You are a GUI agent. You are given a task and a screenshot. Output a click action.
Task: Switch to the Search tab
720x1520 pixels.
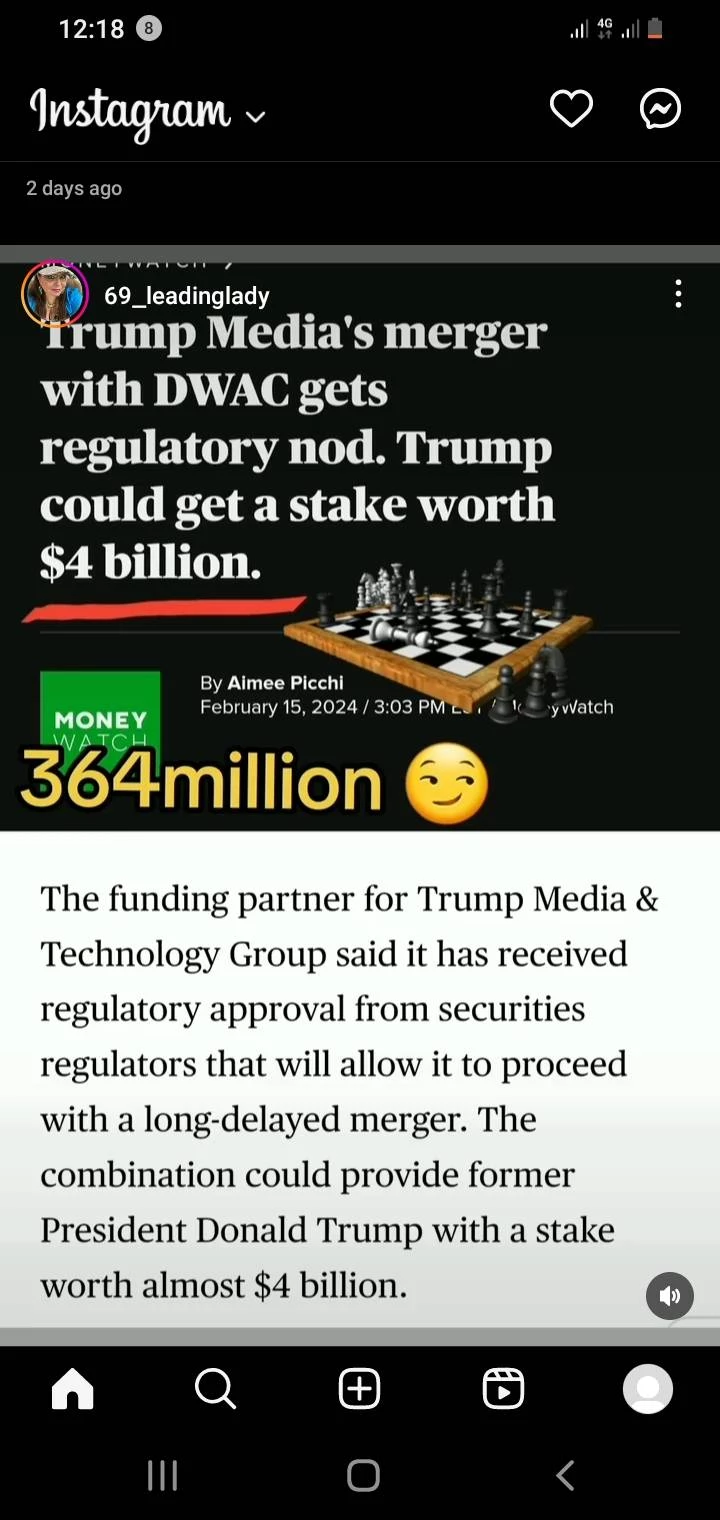pyautogui.click(x=215, y=1389)
